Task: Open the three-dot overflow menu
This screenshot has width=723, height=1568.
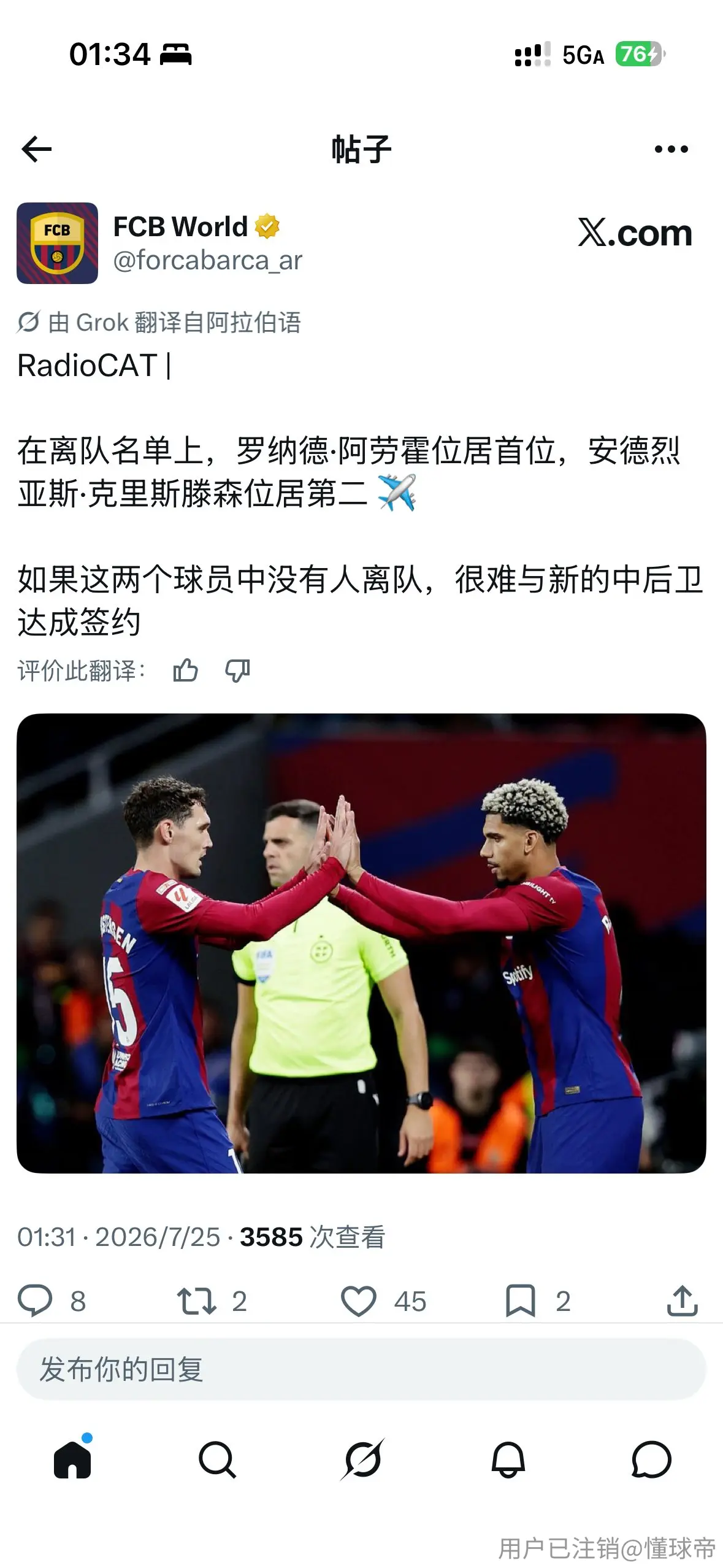Action: click(x=671, y=149)
